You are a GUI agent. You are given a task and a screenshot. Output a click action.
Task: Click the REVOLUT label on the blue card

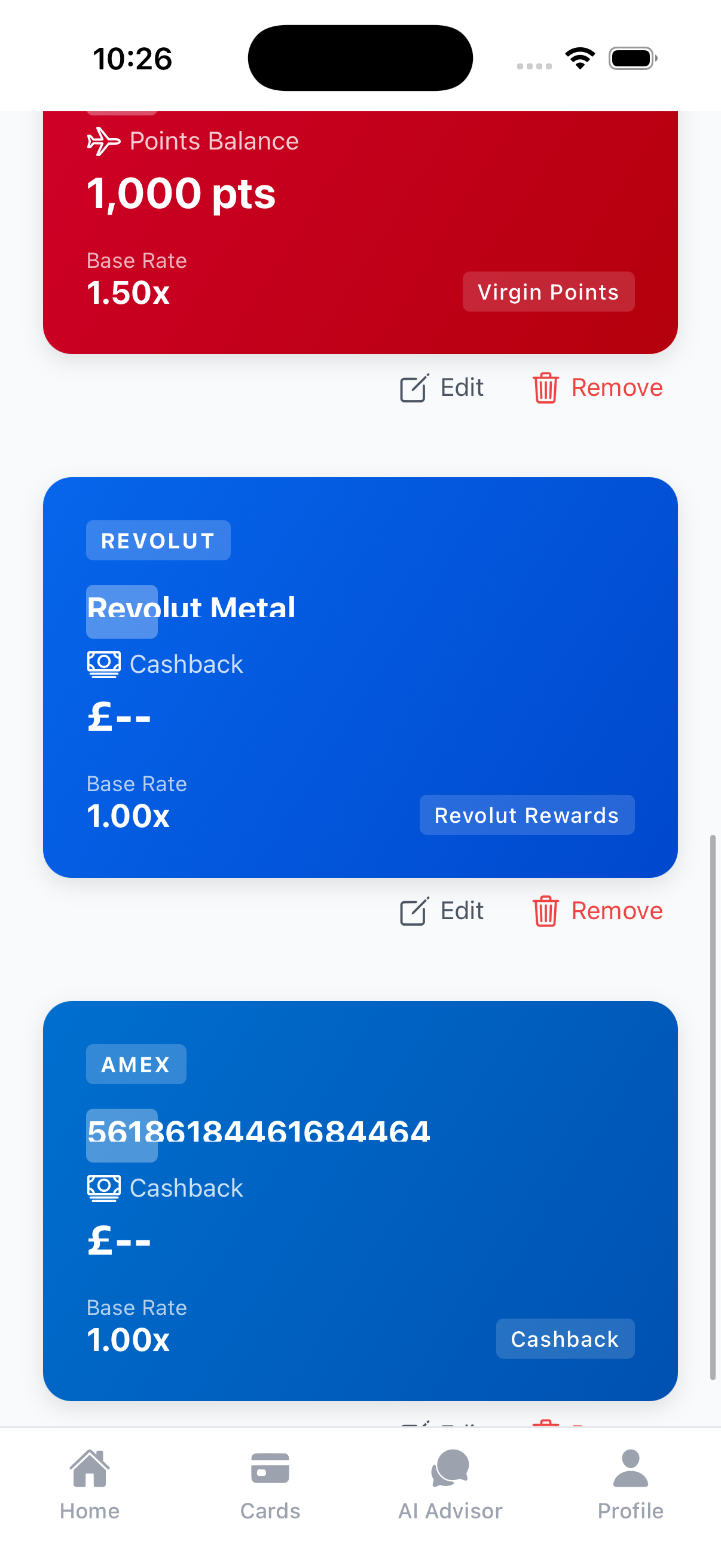click(158, 539)
